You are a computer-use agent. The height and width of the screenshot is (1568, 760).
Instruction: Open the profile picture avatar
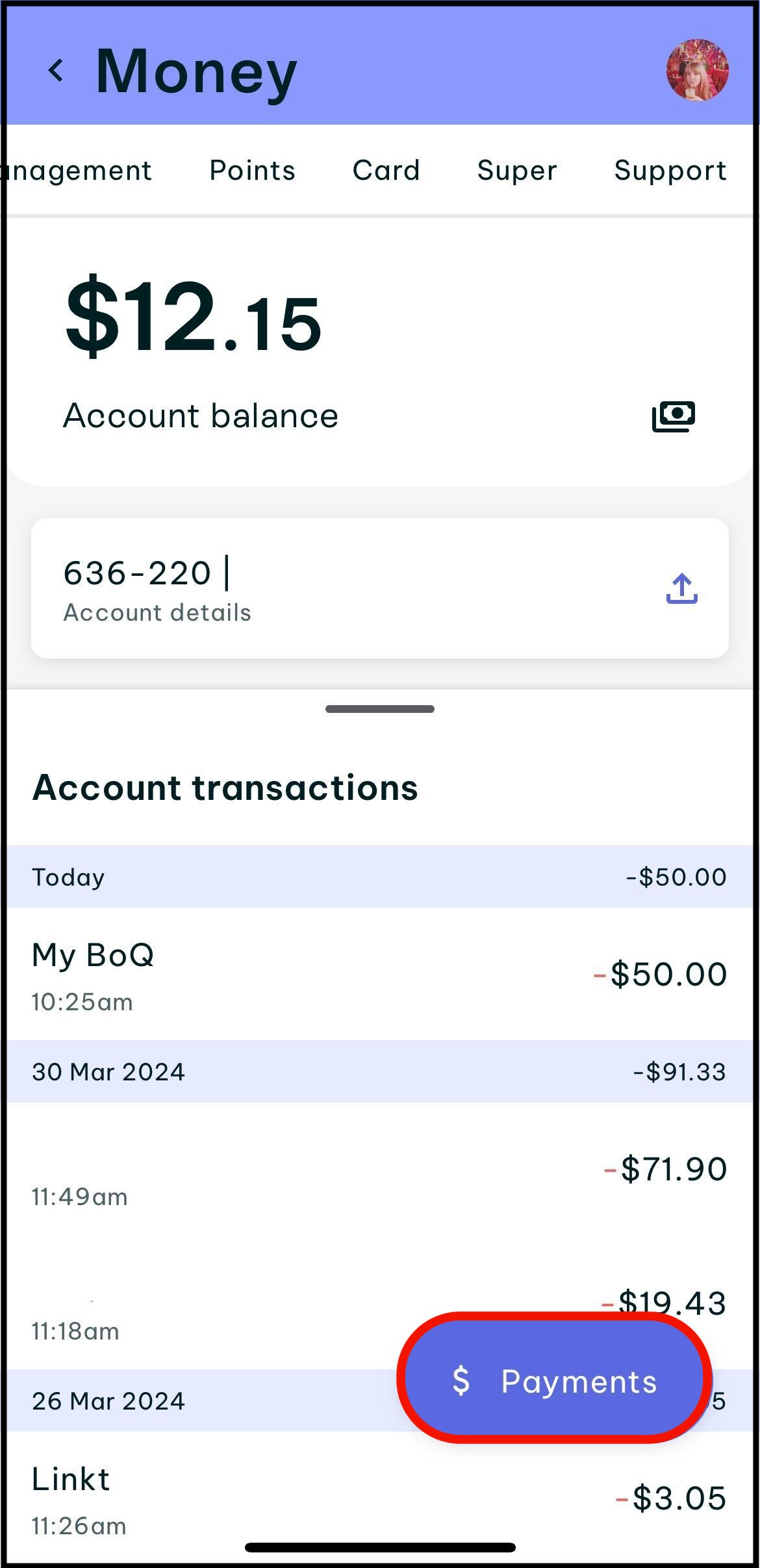pyautogui.click(x=697, y=69)
